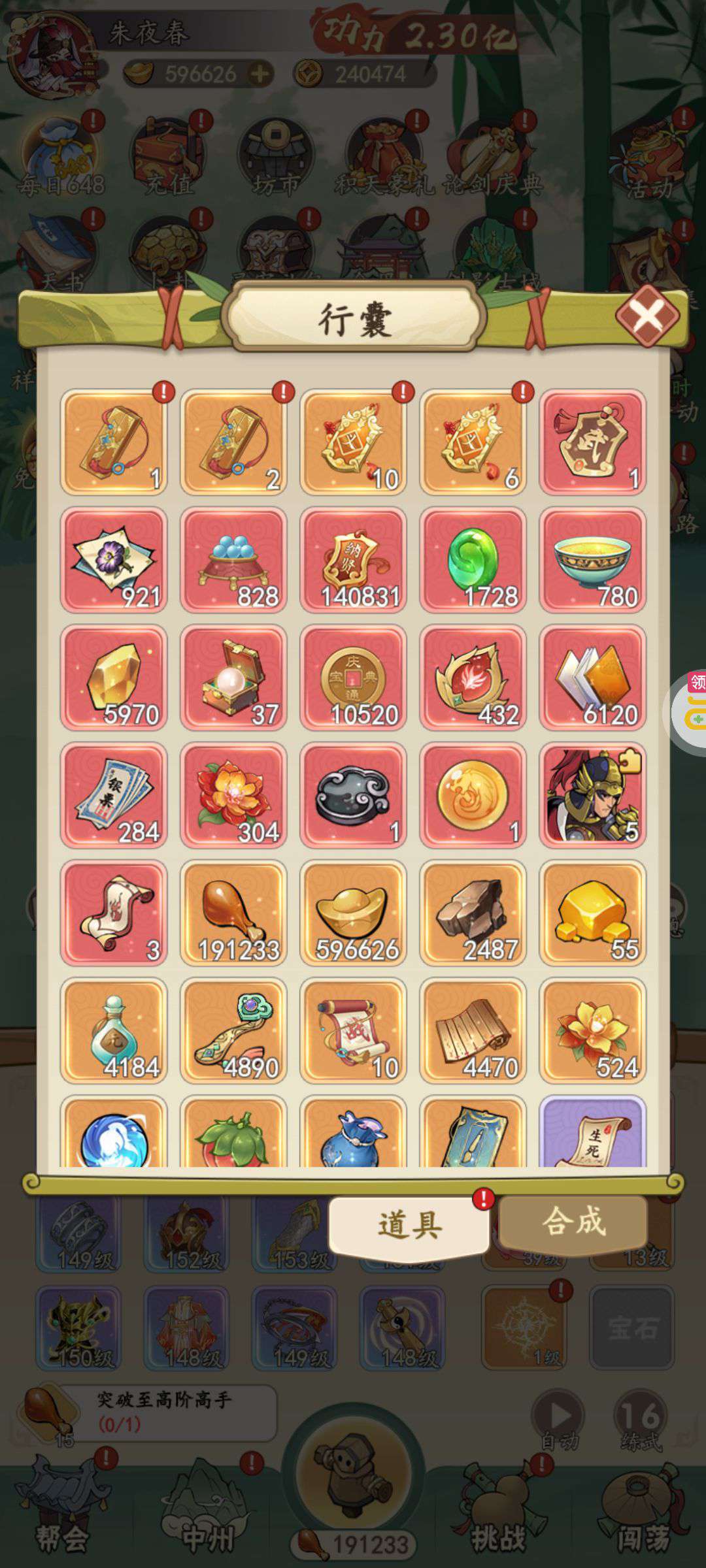Select the 纳贤 token item with 140831
The height and width of the screenshot is (1568, 706).
(x=353, y=560)
